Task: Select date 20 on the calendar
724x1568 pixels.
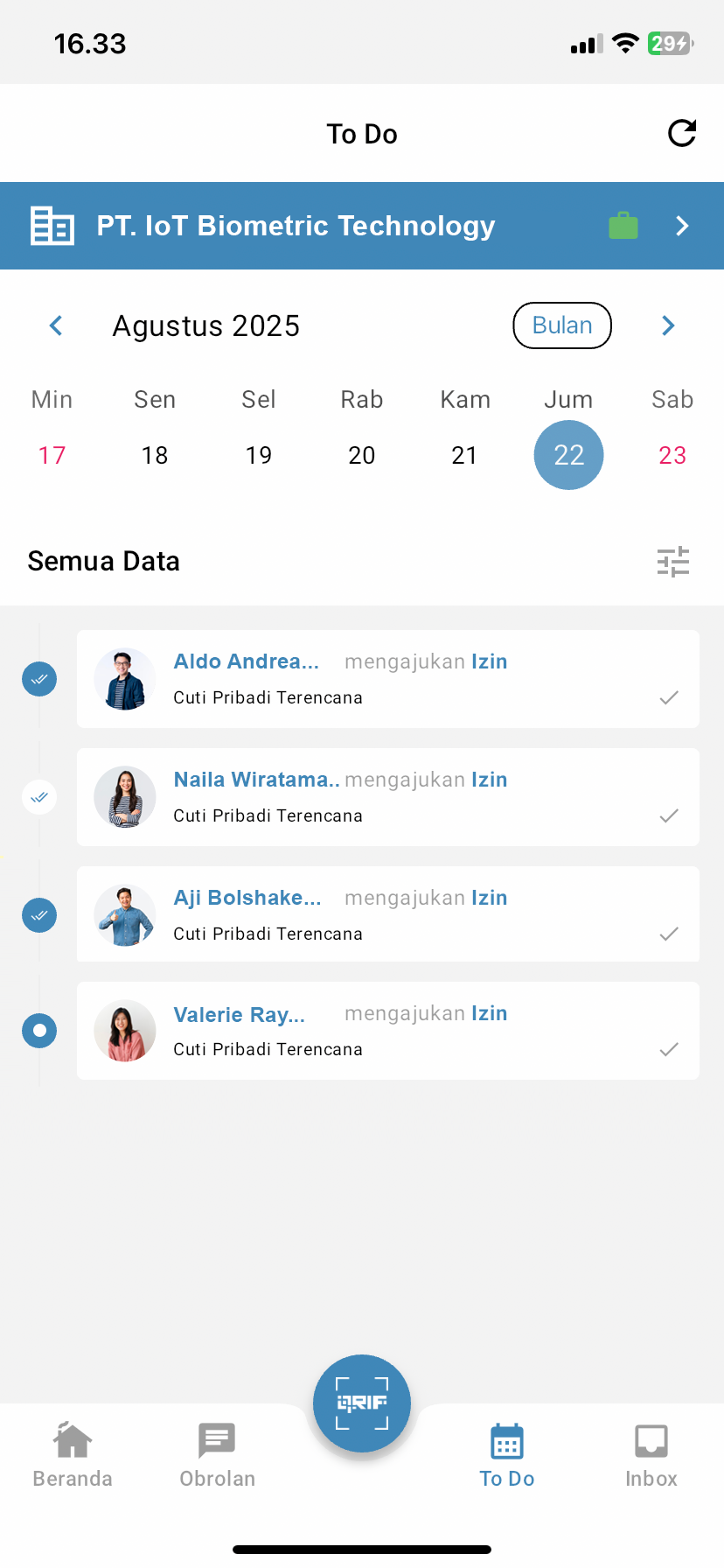Action: (x=361, y=455)
